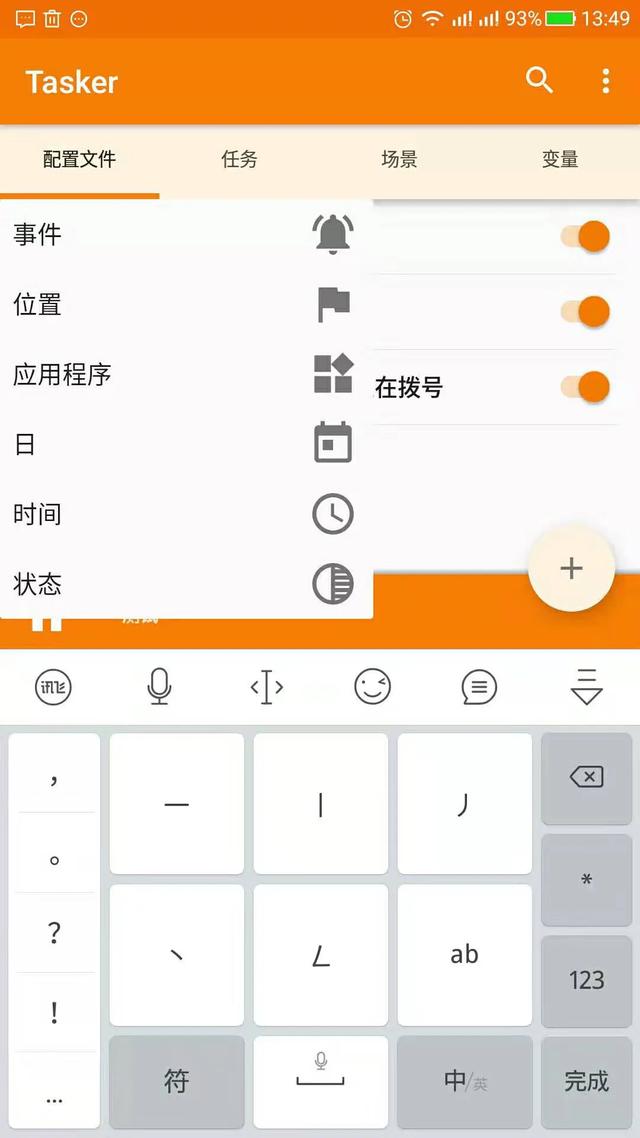Open the emoji panel on keyboard

[372, 687]
